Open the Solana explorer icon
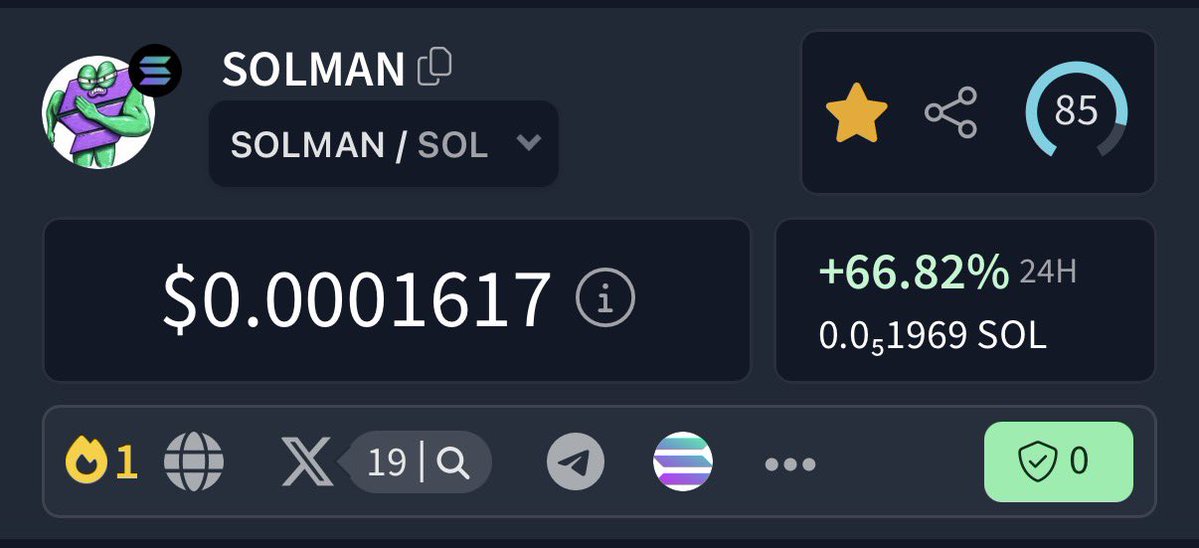The width and height of the screenshot is (1199, 548). click(682, 462)
